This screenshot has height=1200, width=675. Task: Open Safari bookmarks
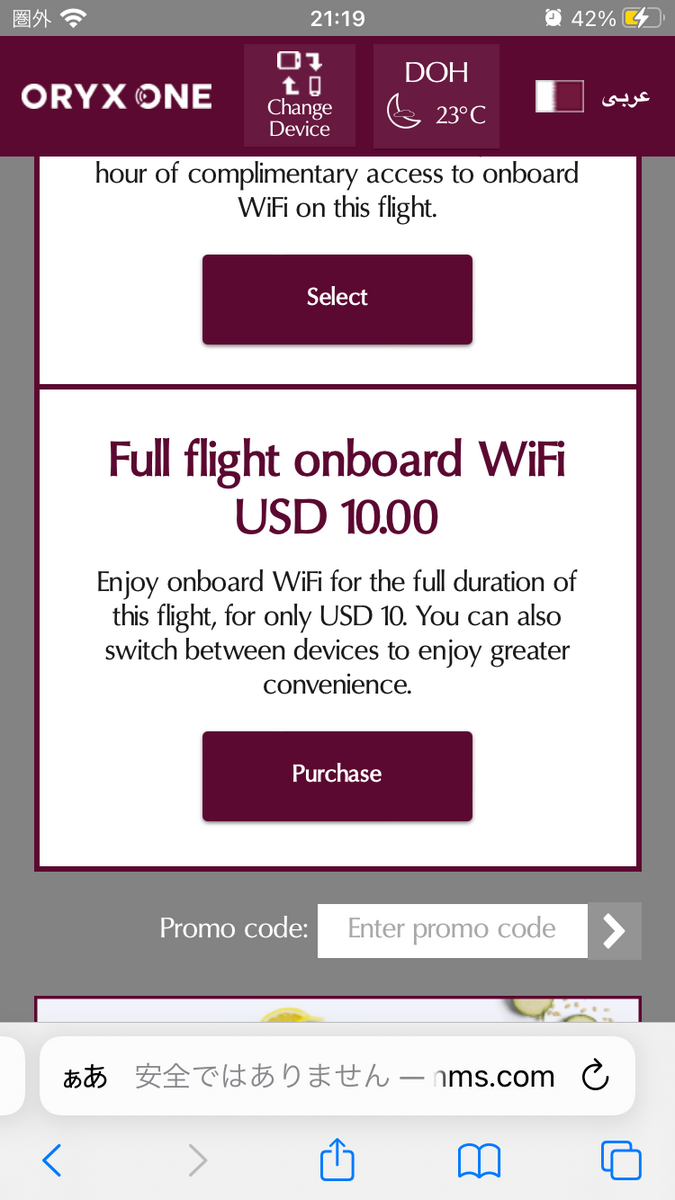pyautogui.click(x=479, y=1161)
